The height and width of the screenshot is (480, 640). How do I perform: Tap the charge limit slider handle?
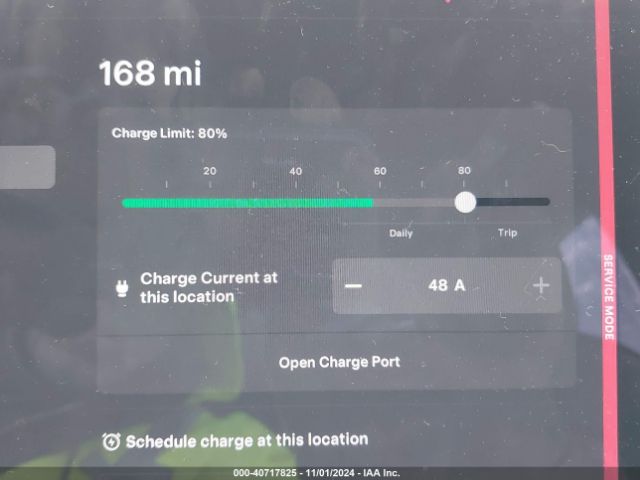coord(465,202)
